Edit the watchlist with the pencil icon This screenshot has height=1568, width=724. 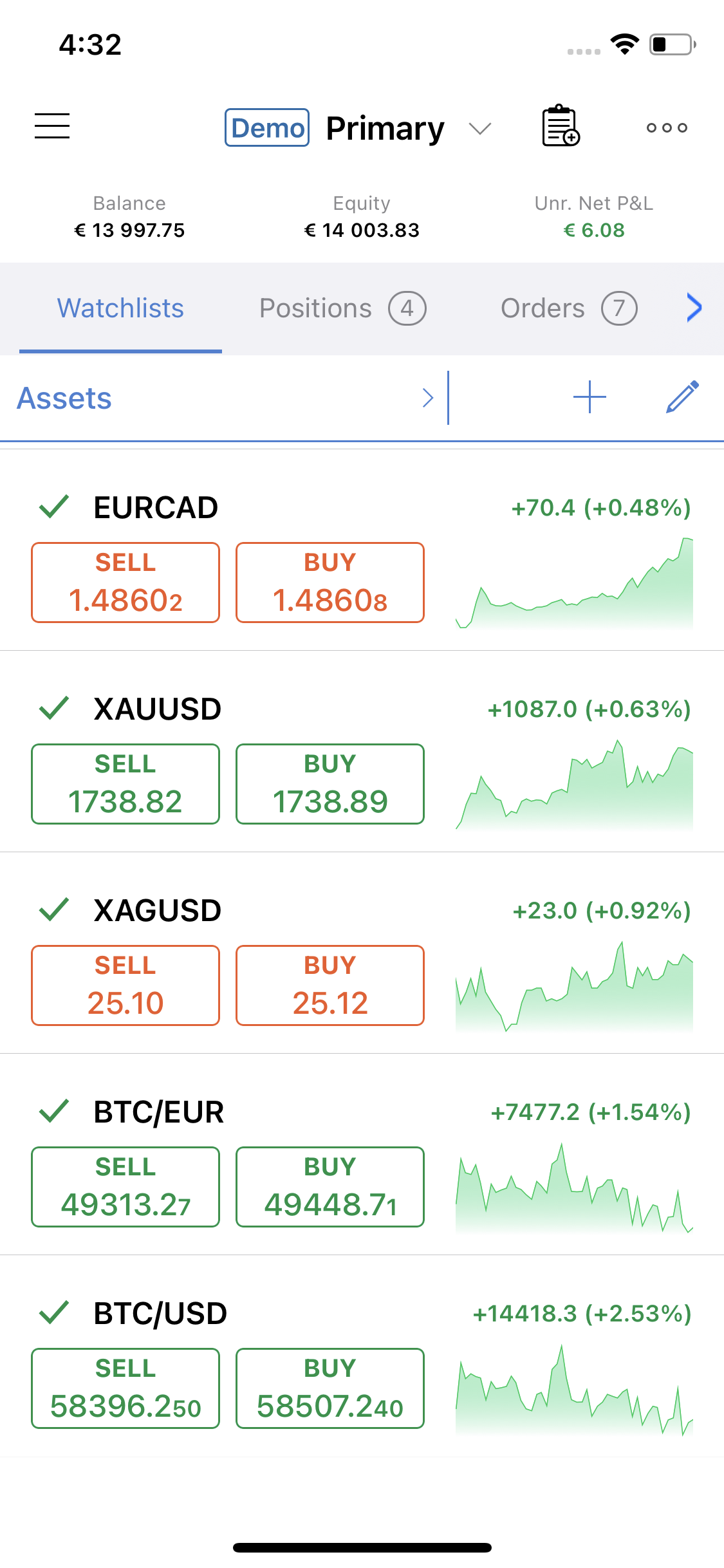click(682, 397)
